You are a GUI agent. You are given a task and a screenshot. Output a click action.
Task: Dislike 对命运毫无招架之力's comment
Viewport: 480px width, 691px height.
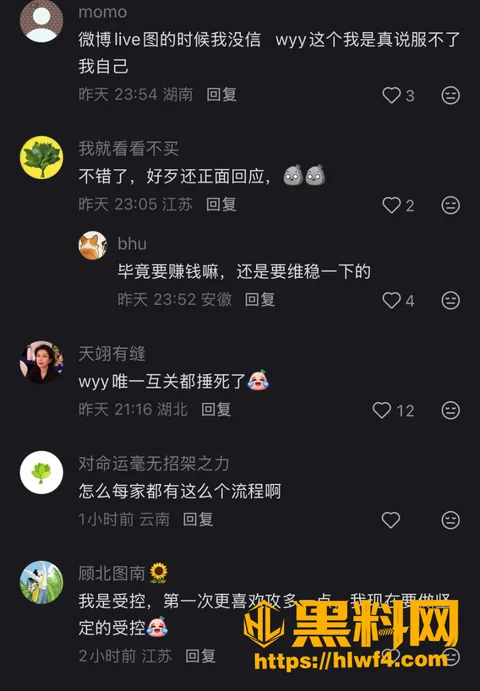tap(450, 520)
